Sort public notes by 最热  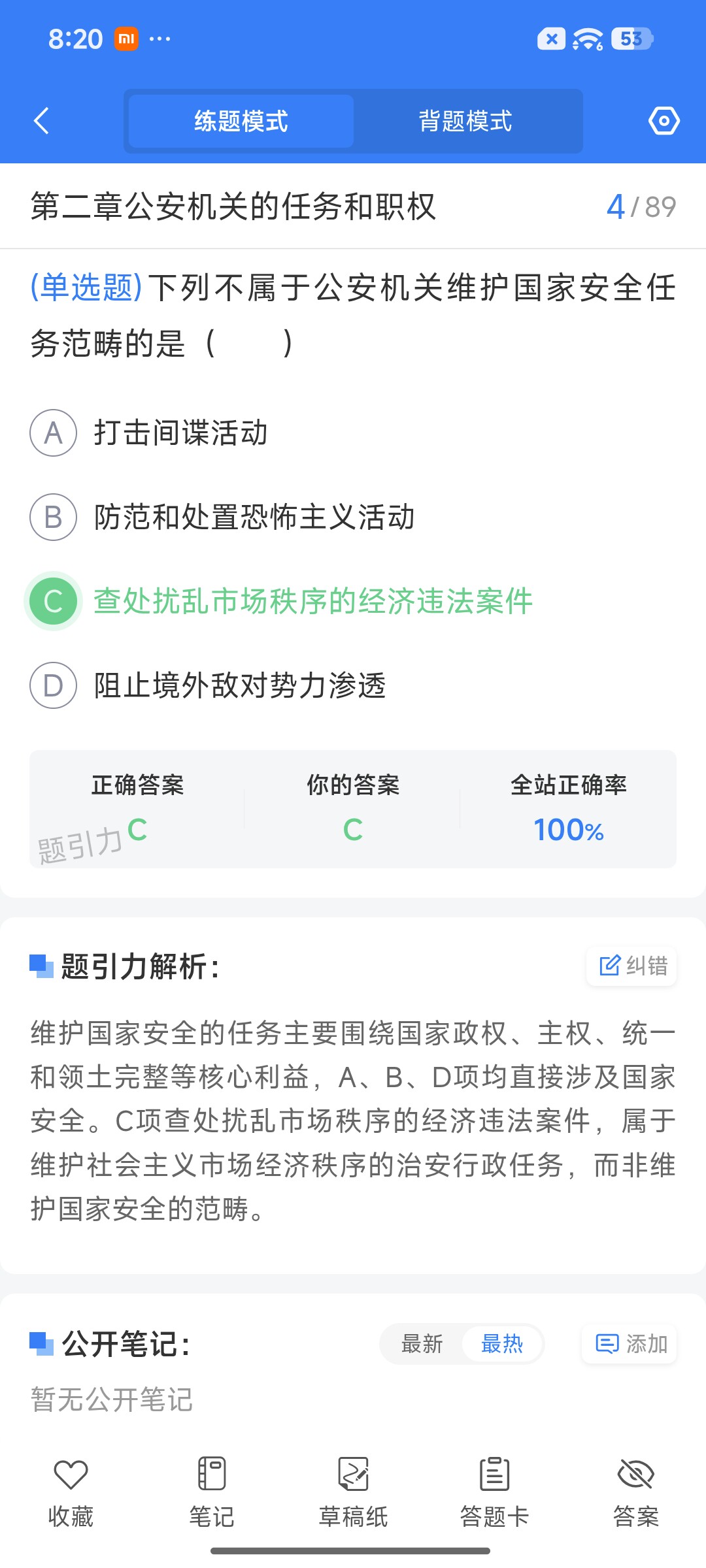pyautogui.click(x=502, y=1344)
